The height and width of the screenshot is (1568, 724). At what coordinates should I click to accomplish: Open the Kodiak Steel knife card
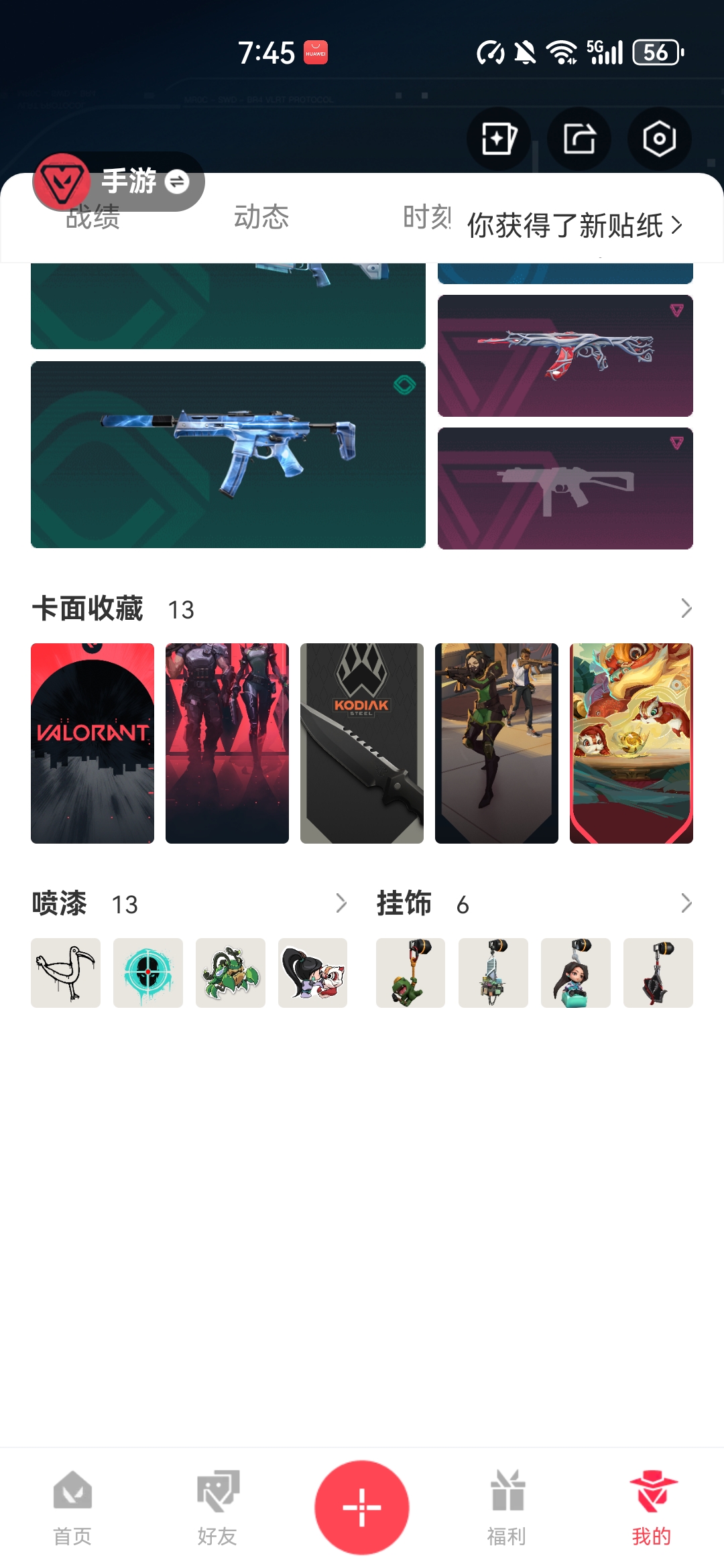click(x=362, y=743)
